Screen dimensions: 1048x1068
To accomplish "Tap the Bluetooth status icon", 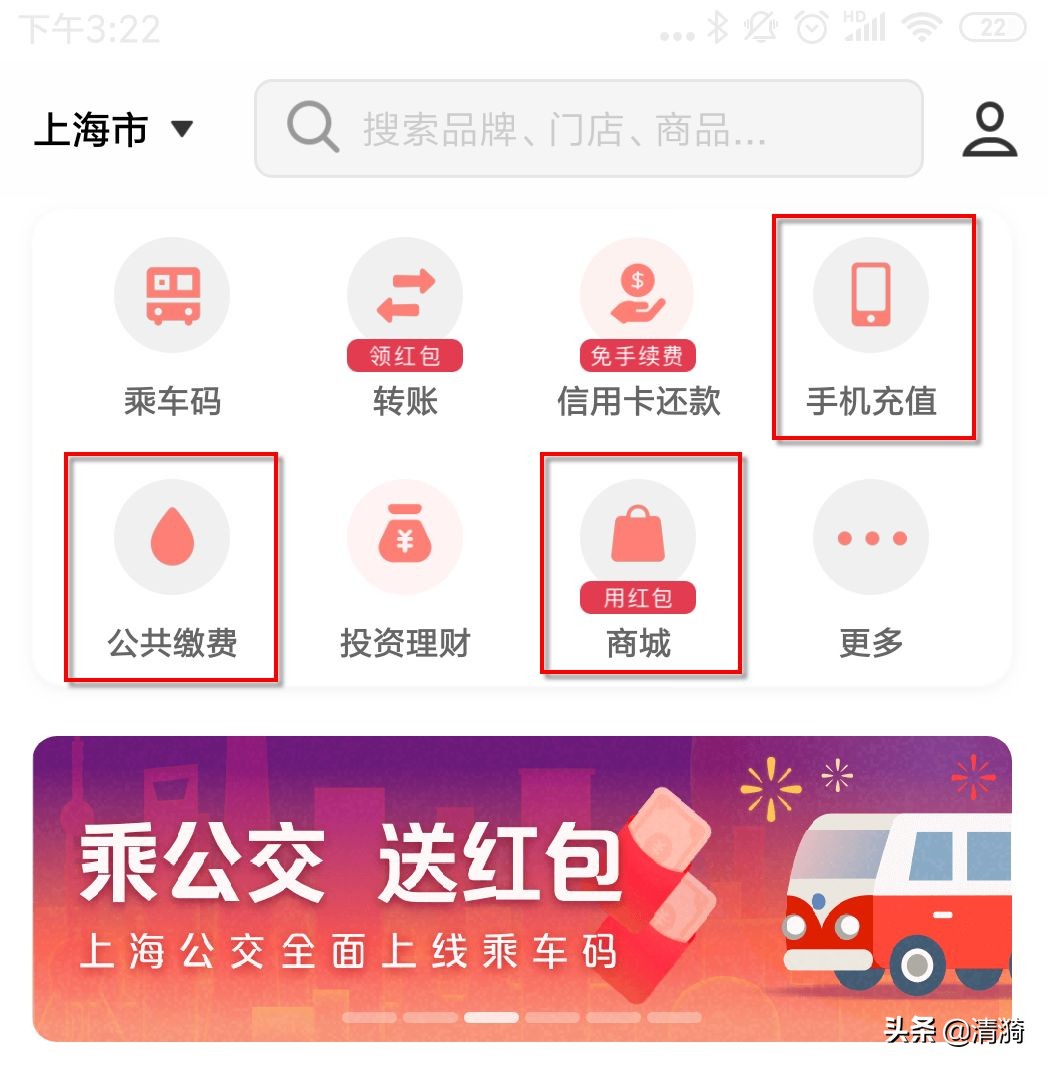I will pos(716,28).
